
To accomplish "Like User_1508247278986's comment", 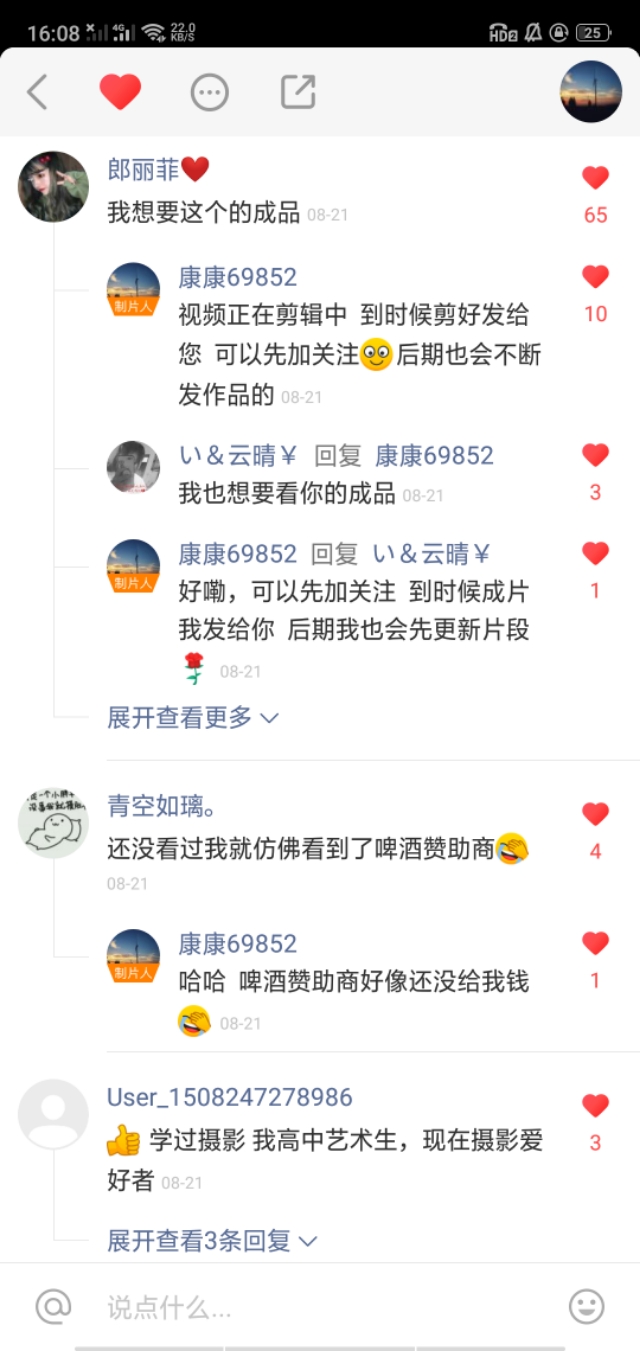I will coord(595,1105).
